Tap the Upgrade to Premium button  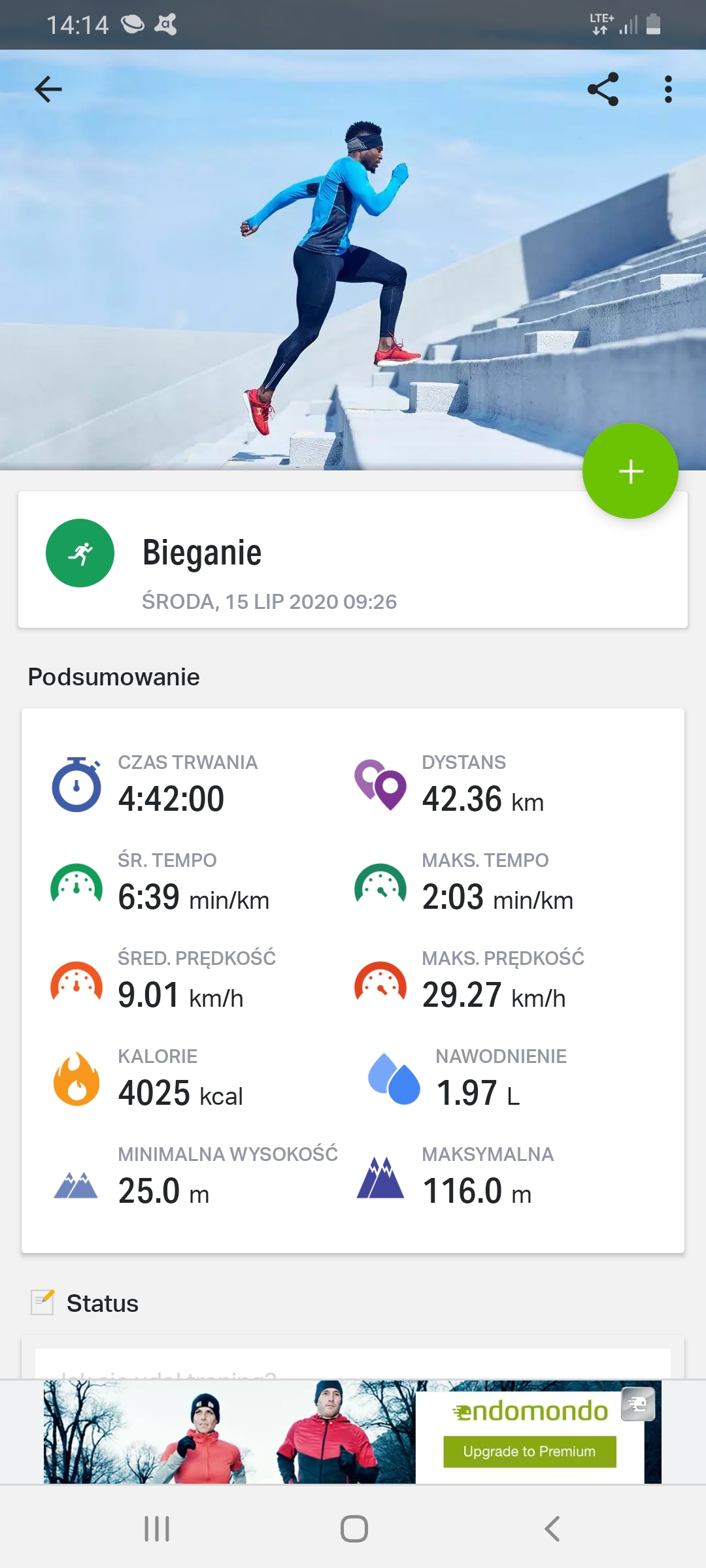(529, 1451)
